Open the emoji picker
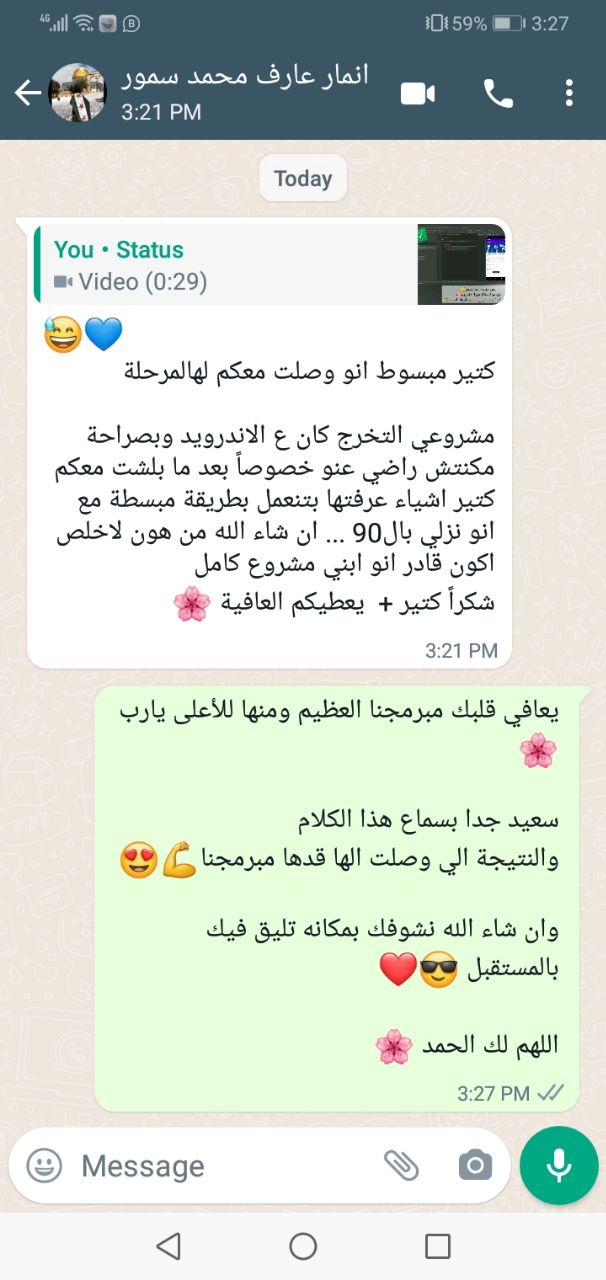This screenshot has width=606, height=1280. point(44,1165)
